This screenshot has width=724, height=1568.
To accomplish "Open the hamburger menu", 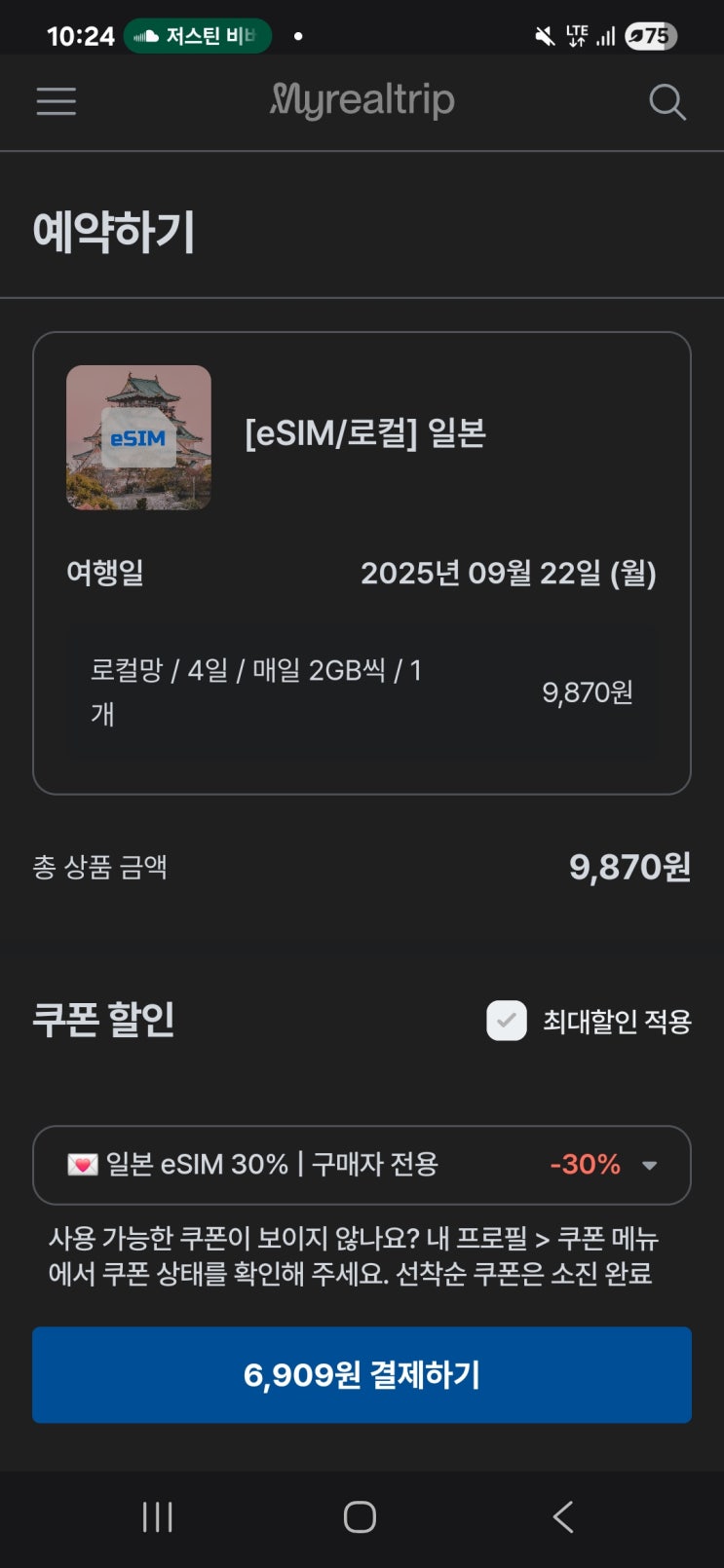I will coord(57,101).
